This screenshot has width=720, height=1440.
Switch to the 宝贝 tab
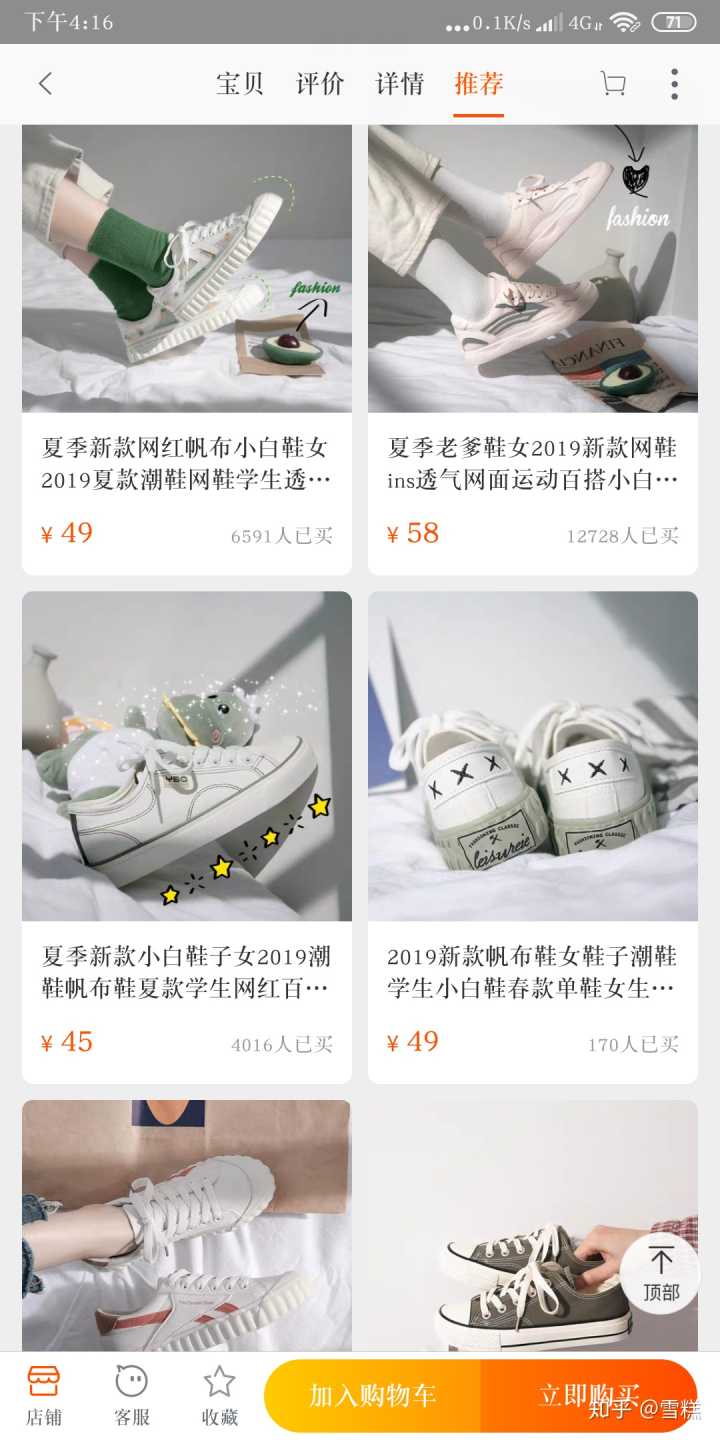240,84
